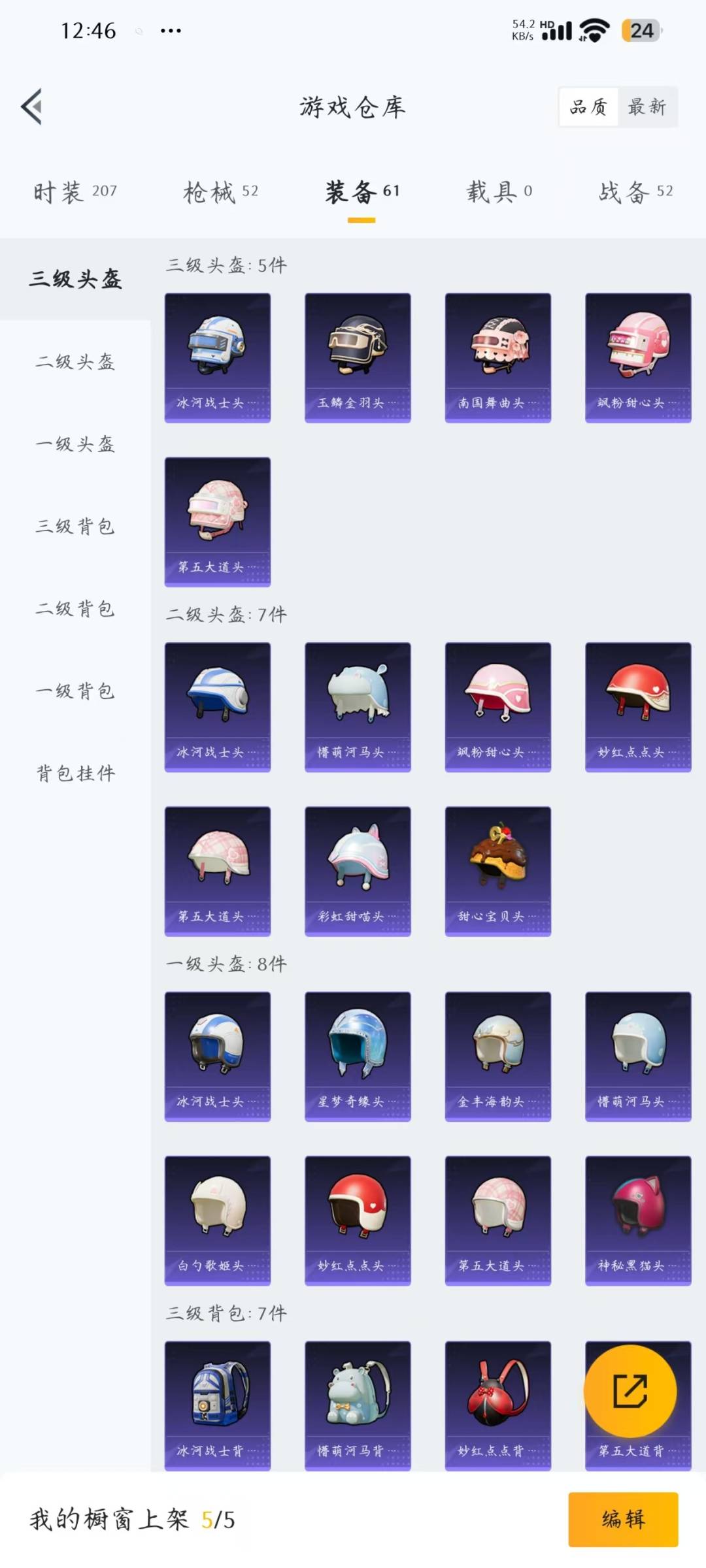Open the 憨萌河马背 backpack item
The image size is (706, 1568).
(358, 1405)
